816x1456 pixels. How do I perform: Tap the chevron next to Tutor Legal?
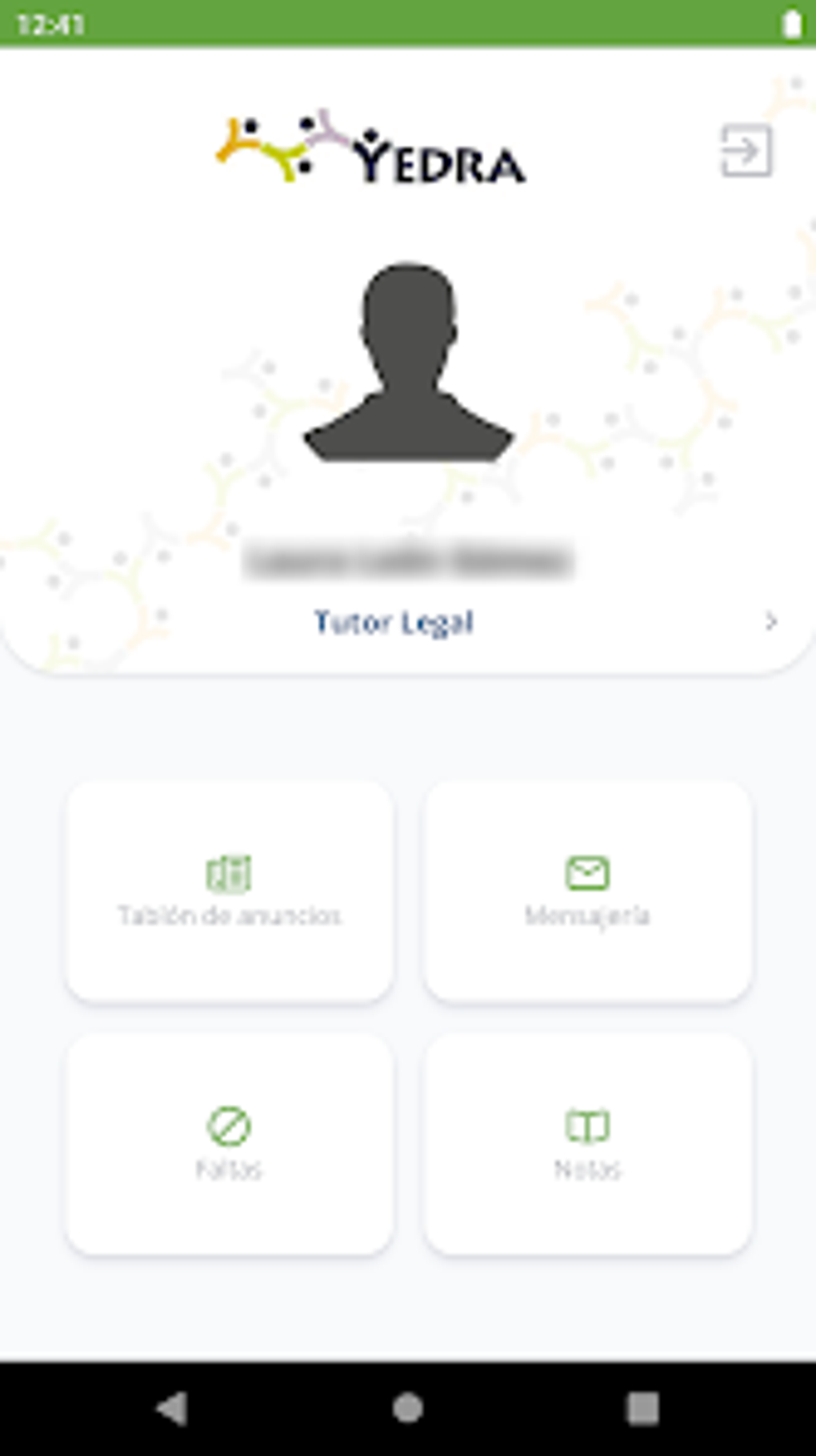[x=770, y=622]
